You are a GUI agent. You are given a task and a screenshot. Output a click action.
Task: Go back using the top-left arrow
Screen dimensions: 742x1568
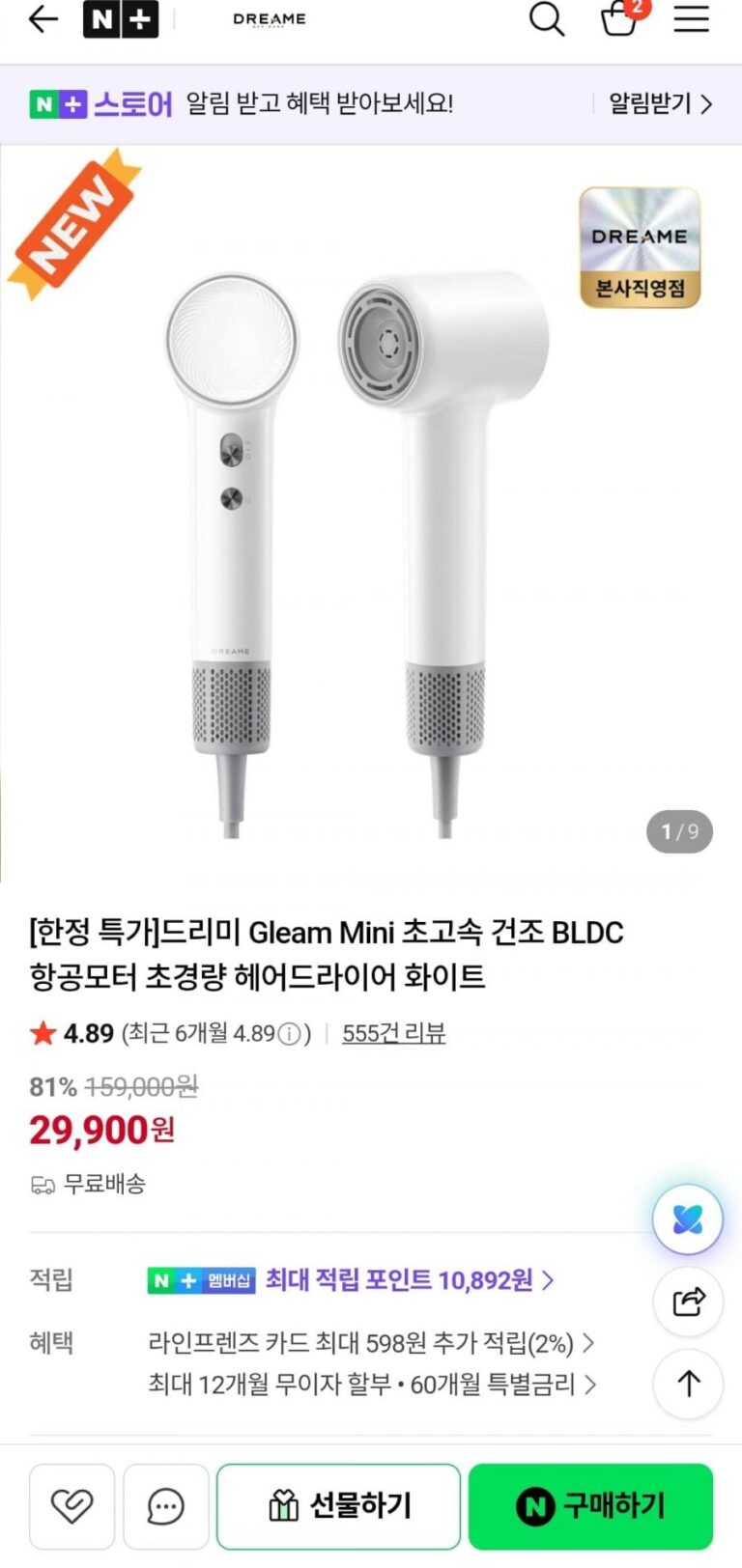point(43,19)
